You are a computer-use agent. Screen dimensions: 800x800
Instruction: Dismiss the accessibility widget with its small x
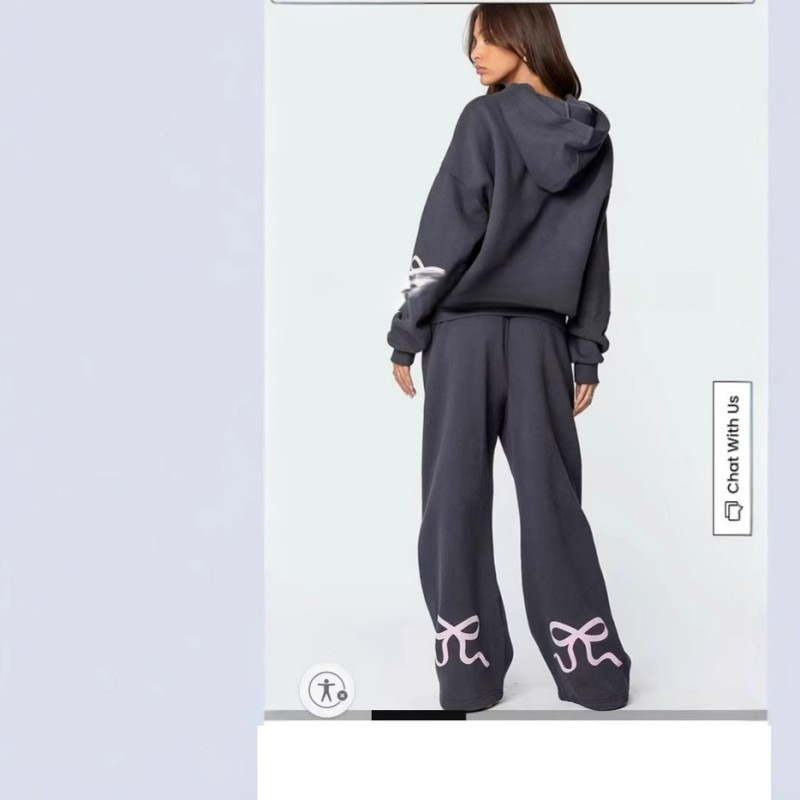click(342, 695)
